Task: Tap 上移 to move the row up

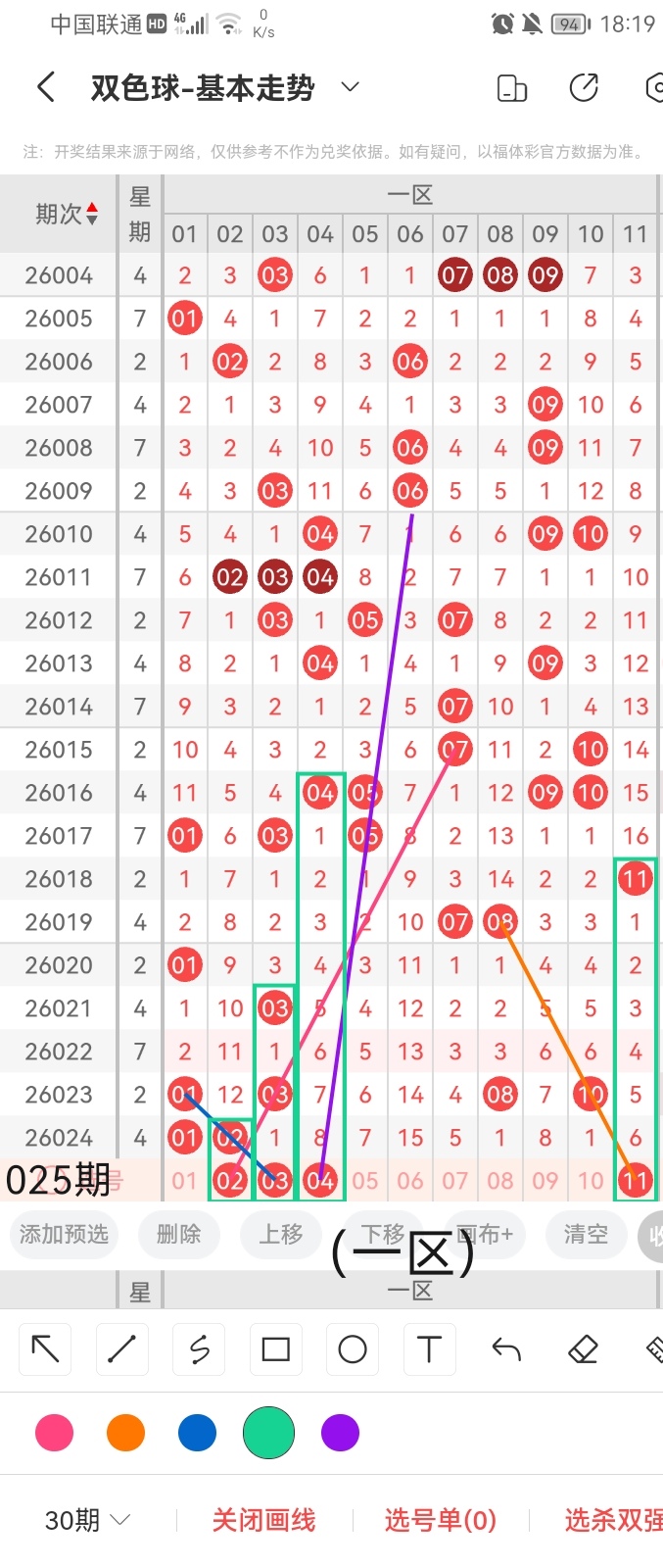Action: [281, 1234]
